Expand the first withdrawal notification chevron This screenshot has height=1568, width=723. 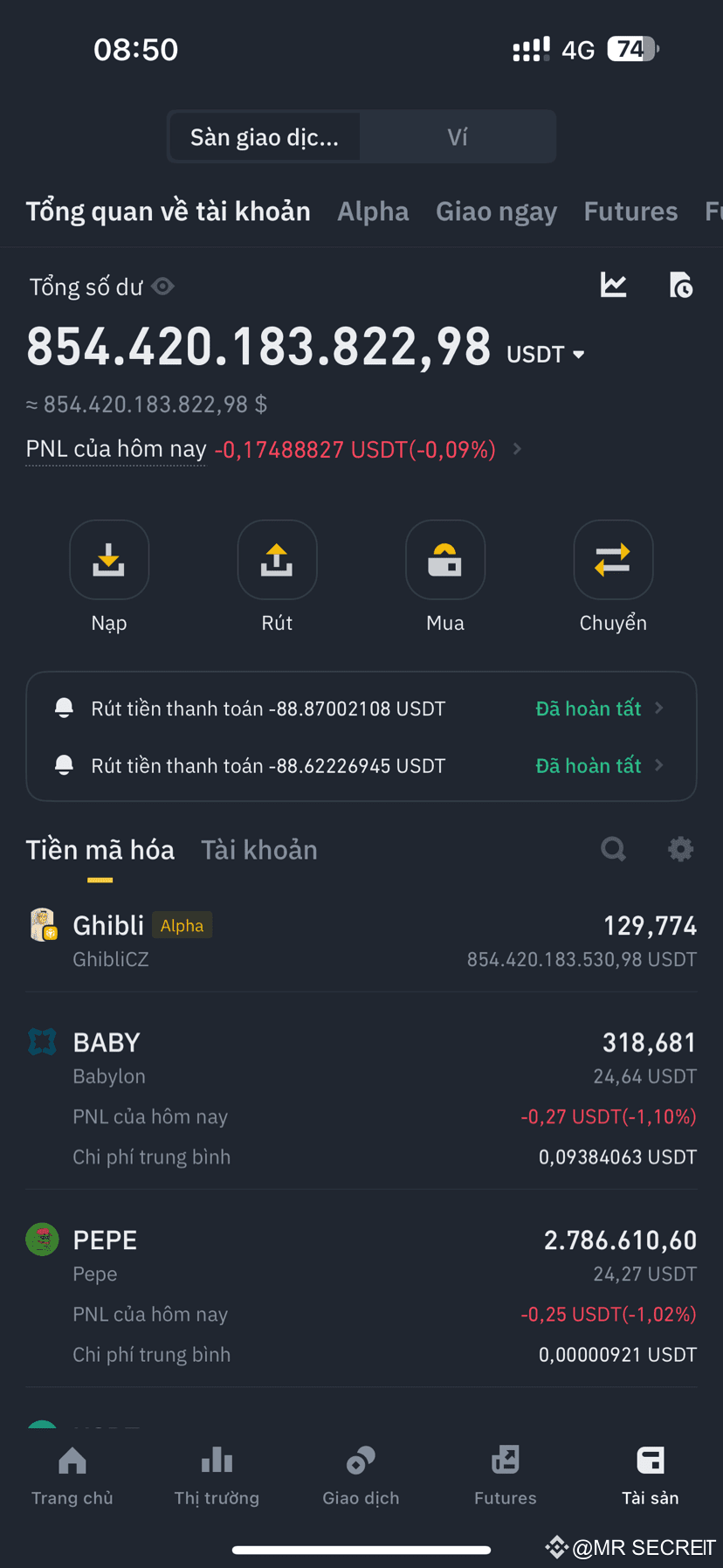(661, 708)
